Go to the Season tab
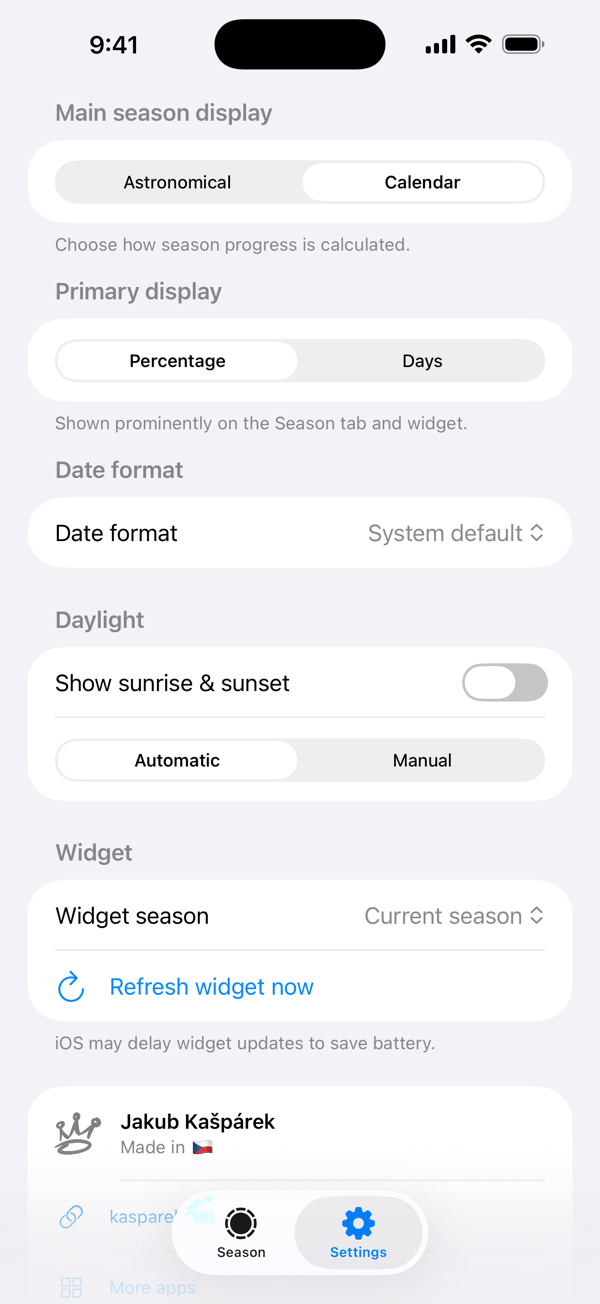 click(241, 1233)
